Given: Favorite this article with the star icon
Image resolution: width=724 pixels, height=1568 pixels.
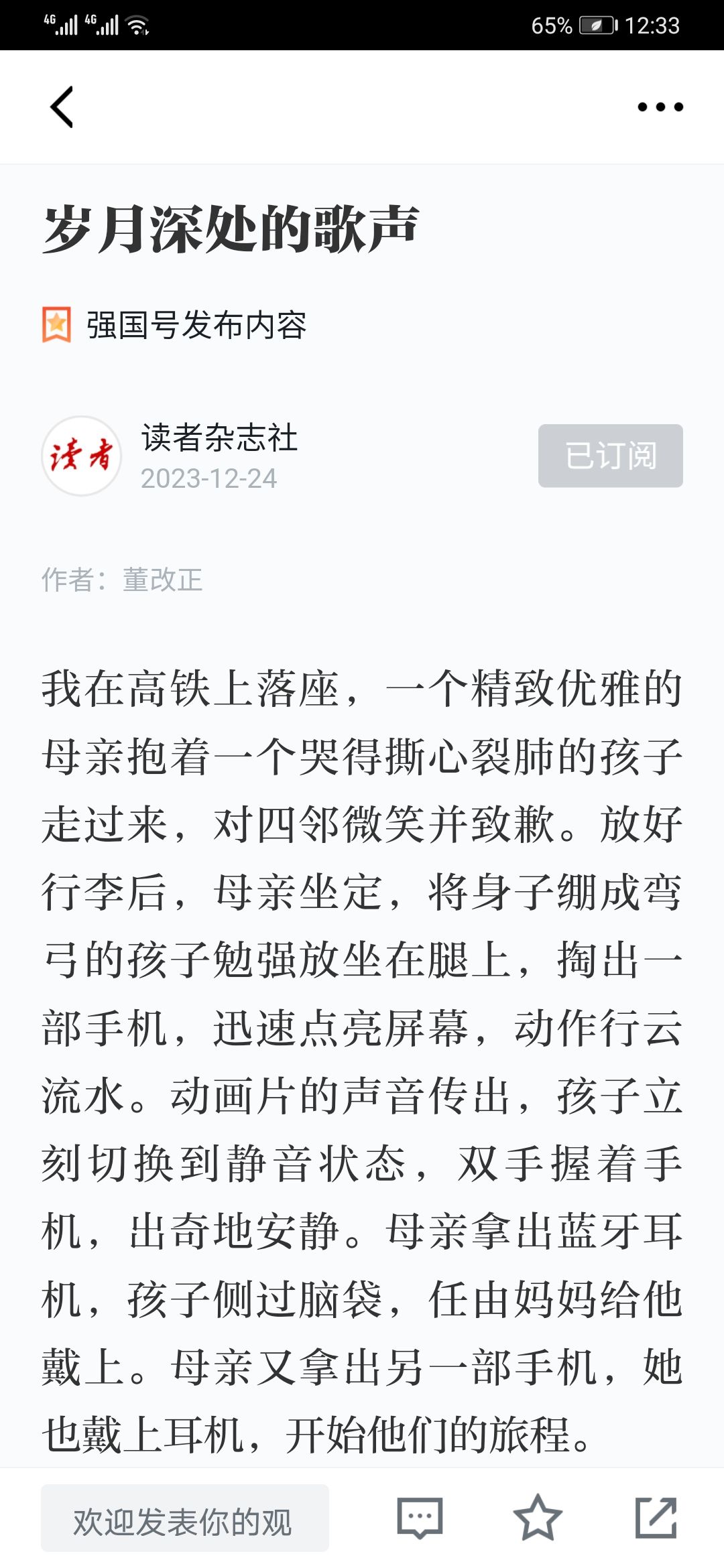Looking at the screenshot, I should [x=538, y=1518].
